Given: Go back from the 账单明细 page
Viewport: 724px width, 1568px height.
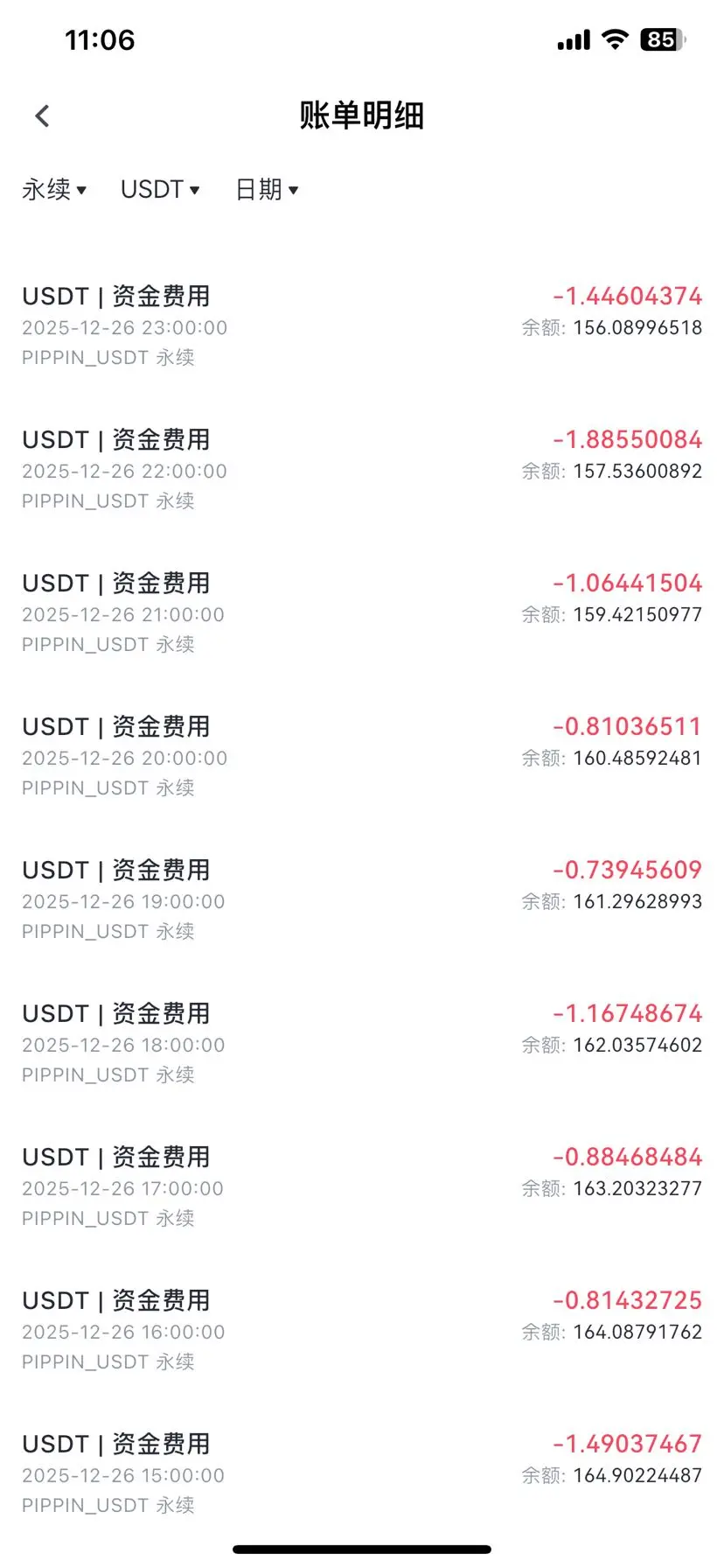Looking at the screenshot, I should [42, 115].
